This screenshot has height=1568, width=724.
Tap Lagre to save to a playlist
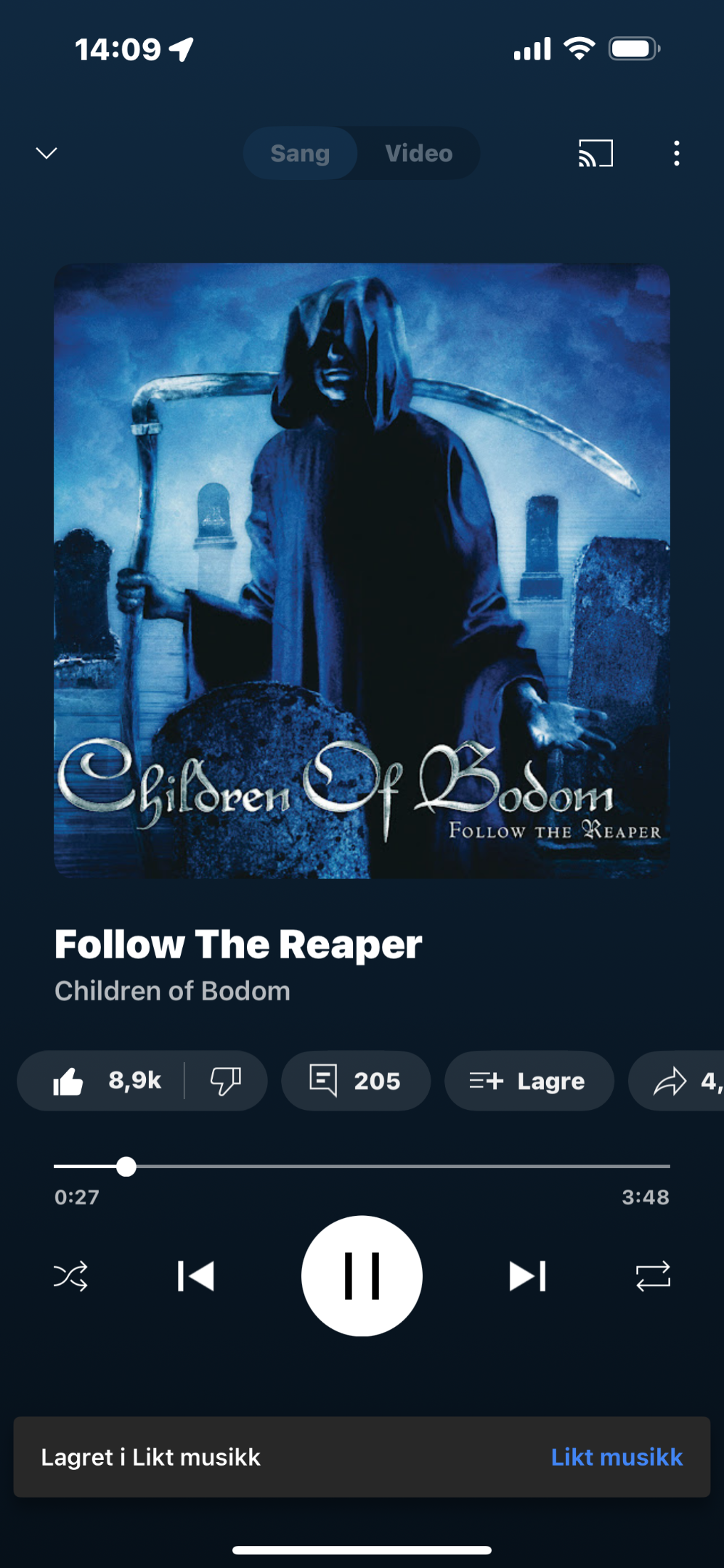[x=529, y=1081]
